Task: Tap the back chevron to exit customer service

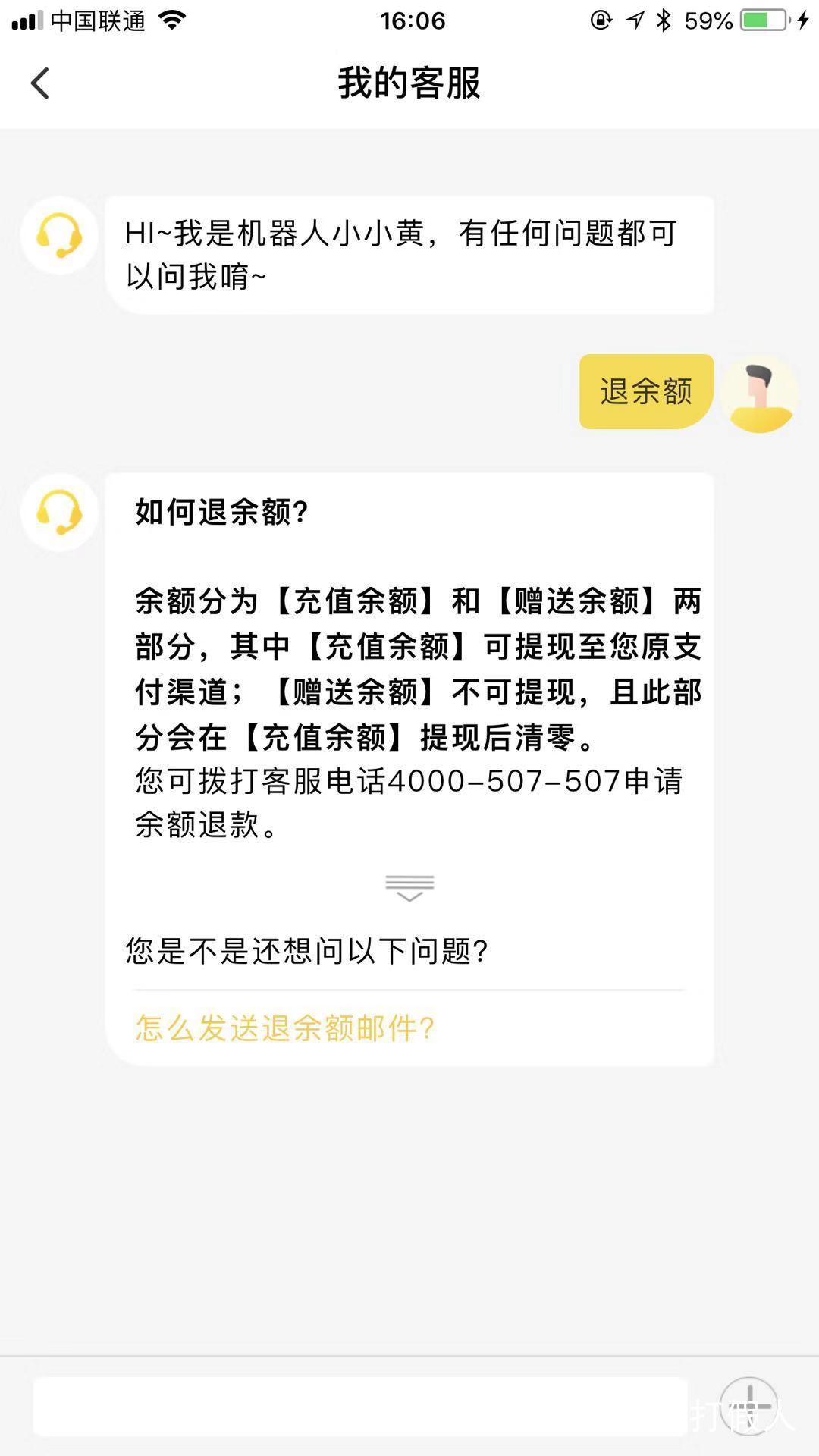Action: 40,83
